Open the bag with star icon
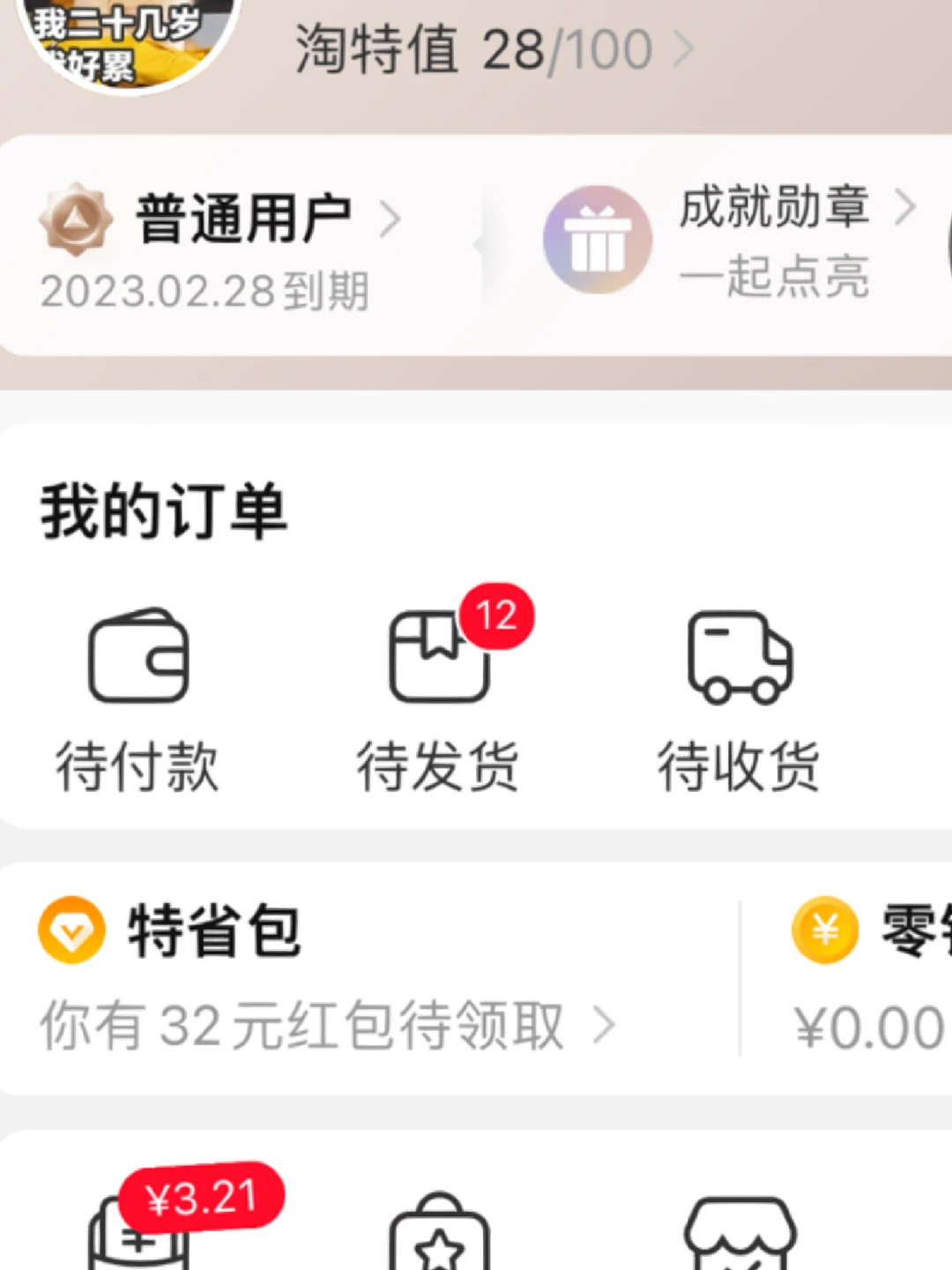This screenshot has height=1270, width=952. point(439,1235)
